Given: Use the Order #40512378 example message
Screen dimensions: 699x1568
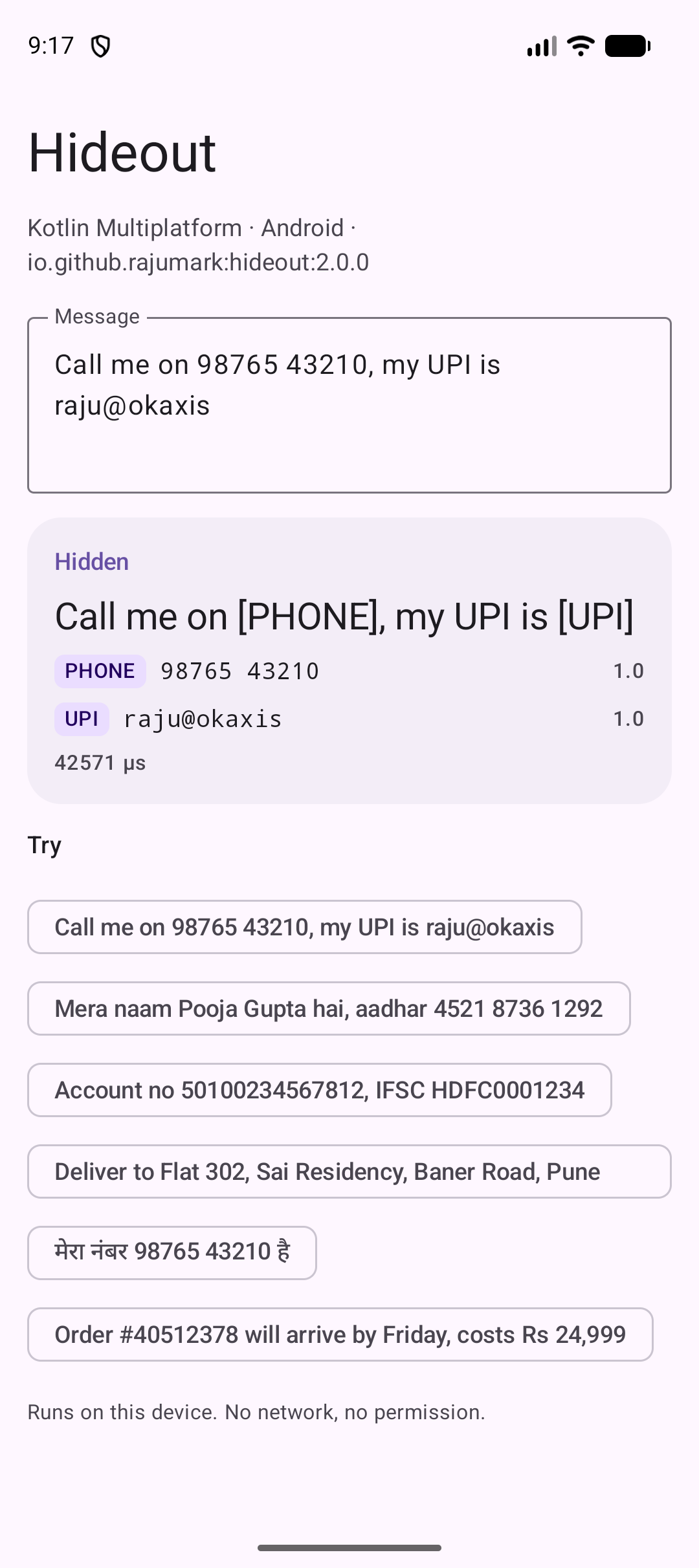Looking at the screenshot, I should click(340, 1334).
